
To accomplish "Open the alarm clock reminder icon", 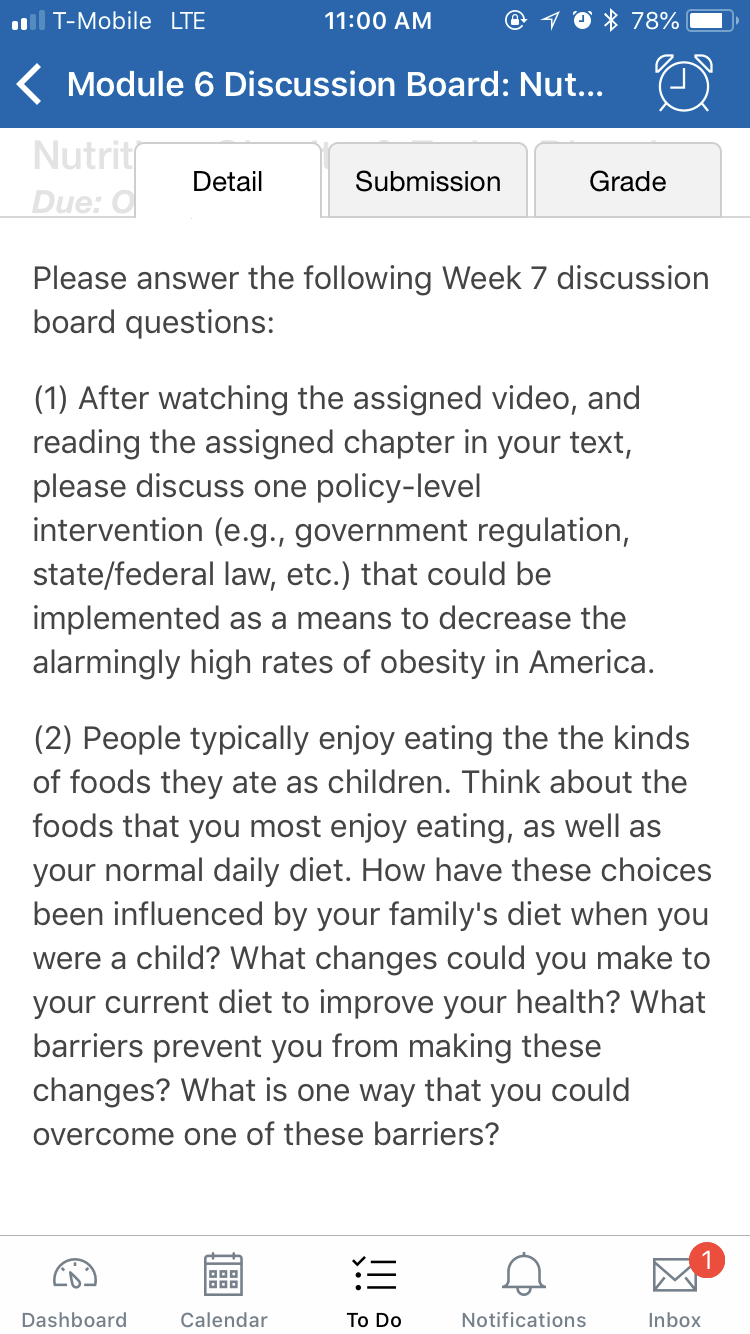I will coord(684,83).
